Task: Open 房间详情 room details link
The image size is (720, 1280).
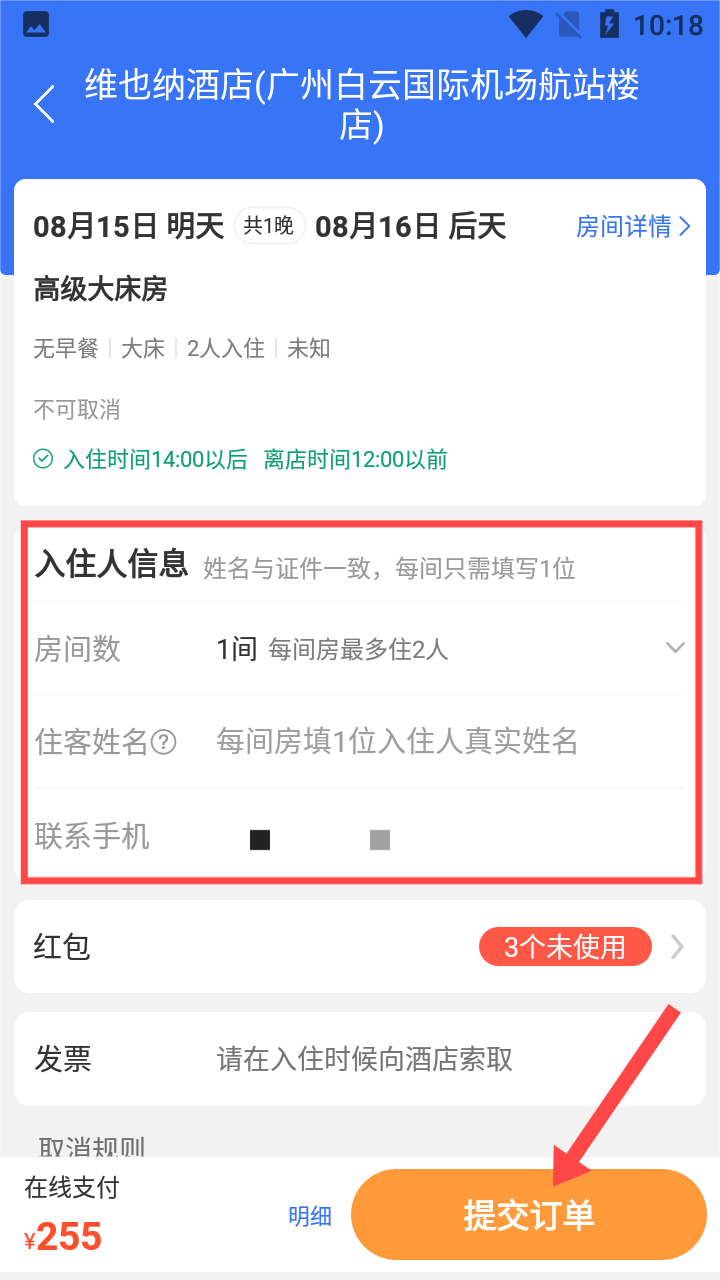Action: (x=633, y=227)
